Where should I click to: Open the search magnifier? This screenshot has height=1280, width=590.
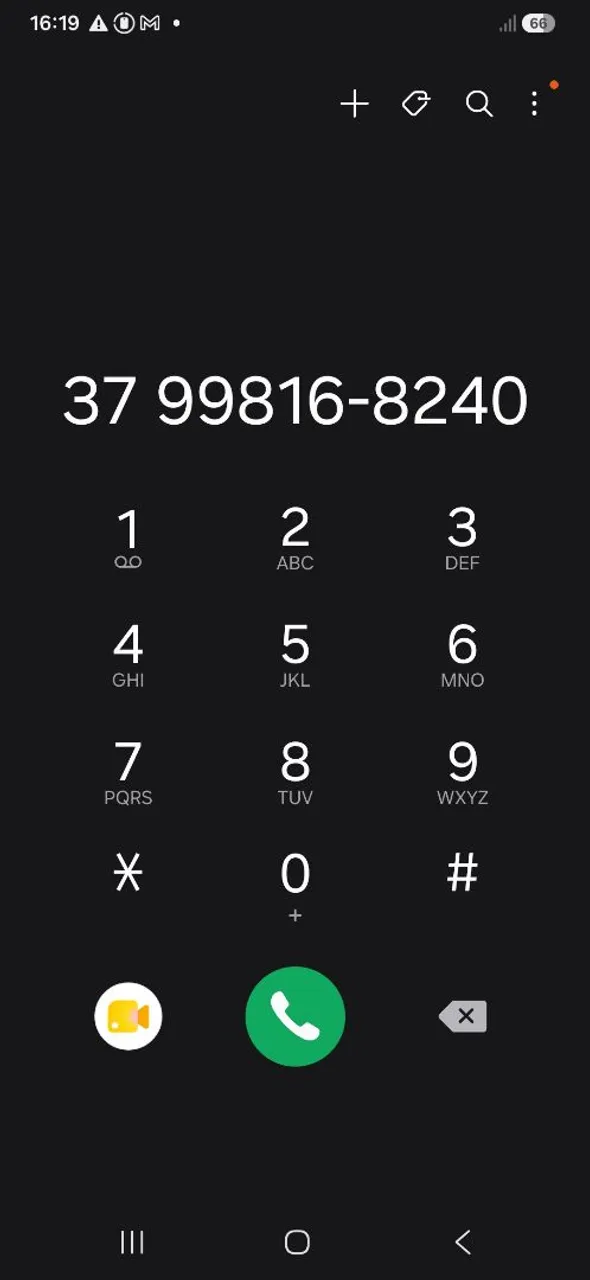point(479,104)
